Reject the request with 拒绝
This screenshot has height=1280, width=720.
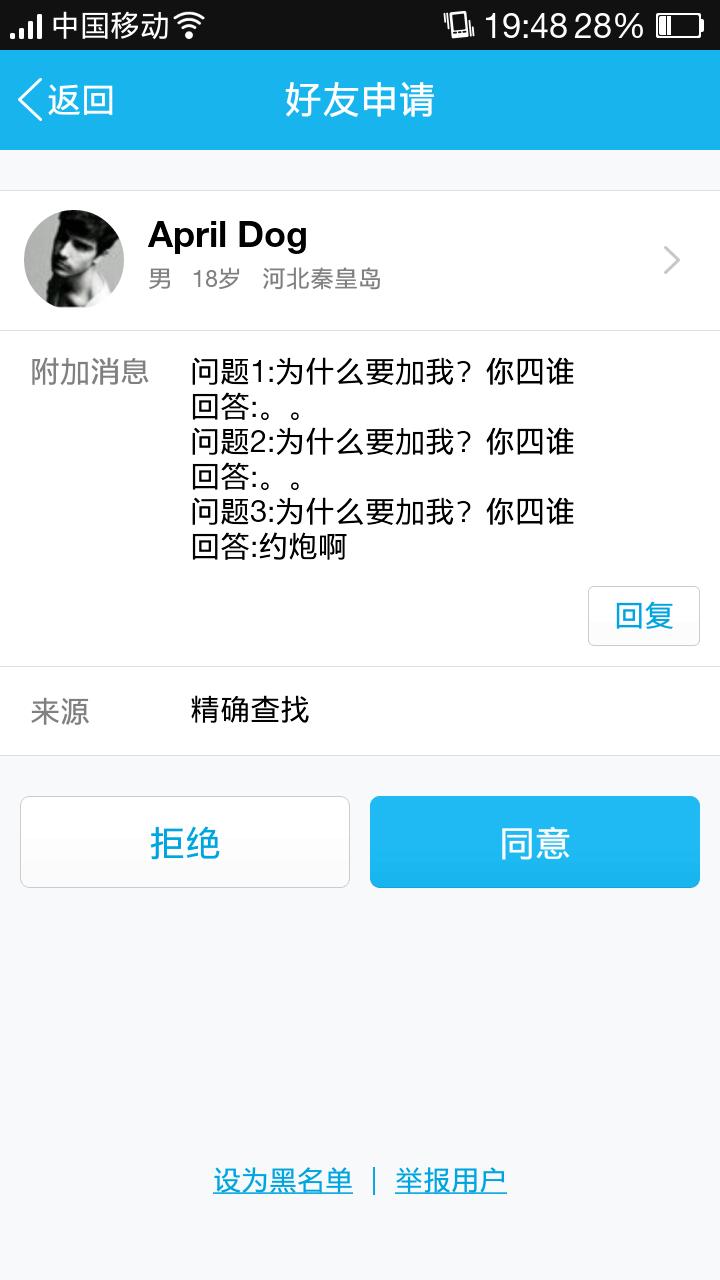185,842
